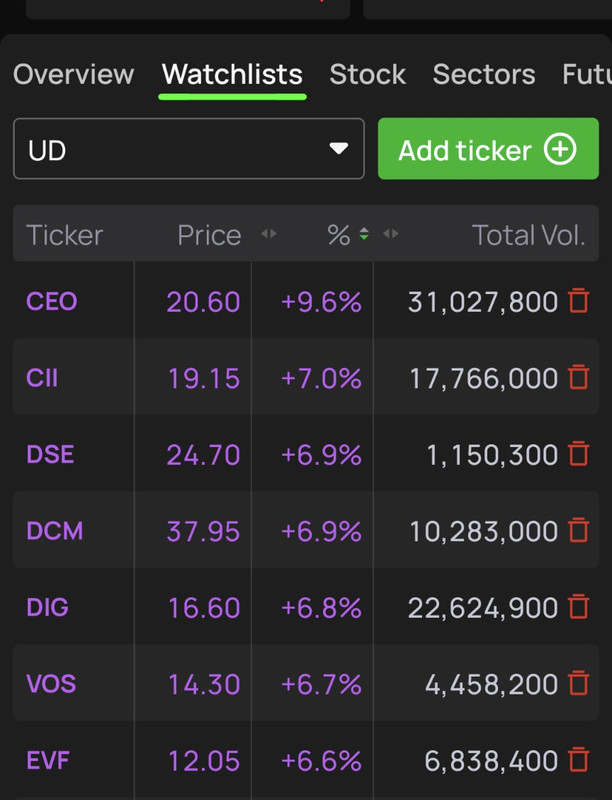The height and width of the screenshot is (800, 612).
Task: Delete CEO from the watchlist
Action: tap(578, 302)
